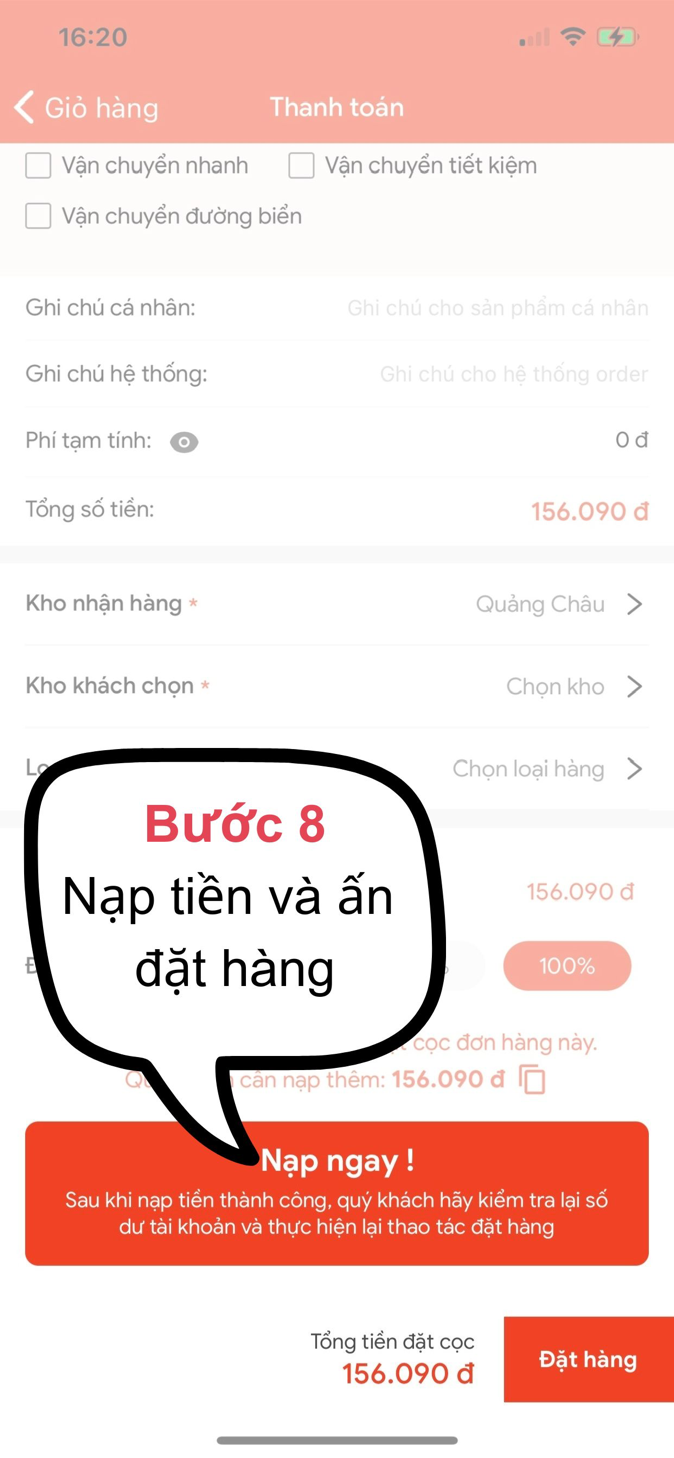Open the Chọn loại hàng picker
The image size is (674, 1458).
[546, 769]
